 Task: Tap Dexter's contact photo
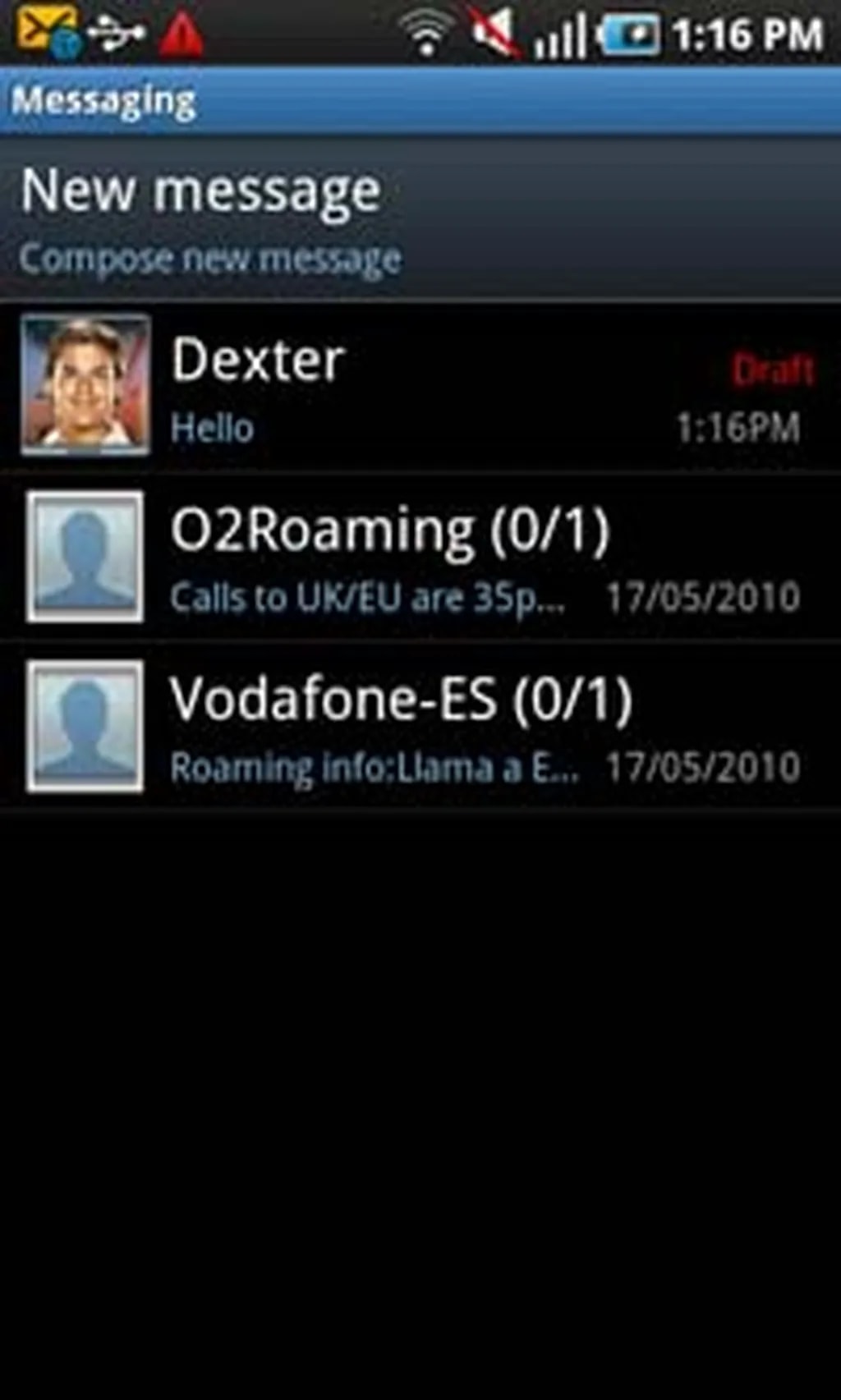[85, 384]
